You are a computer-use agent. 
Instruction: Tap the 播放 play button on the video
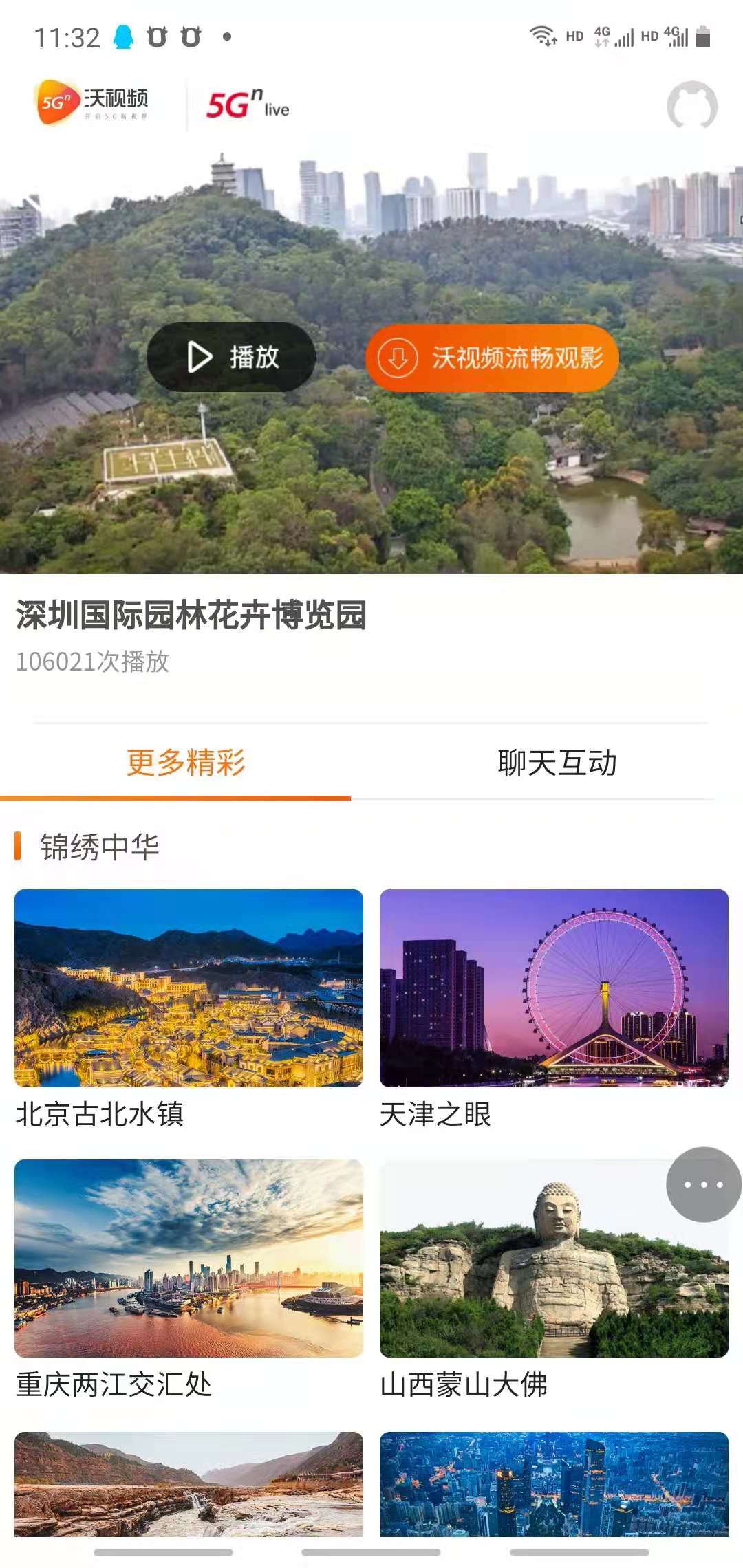[230, 356]
